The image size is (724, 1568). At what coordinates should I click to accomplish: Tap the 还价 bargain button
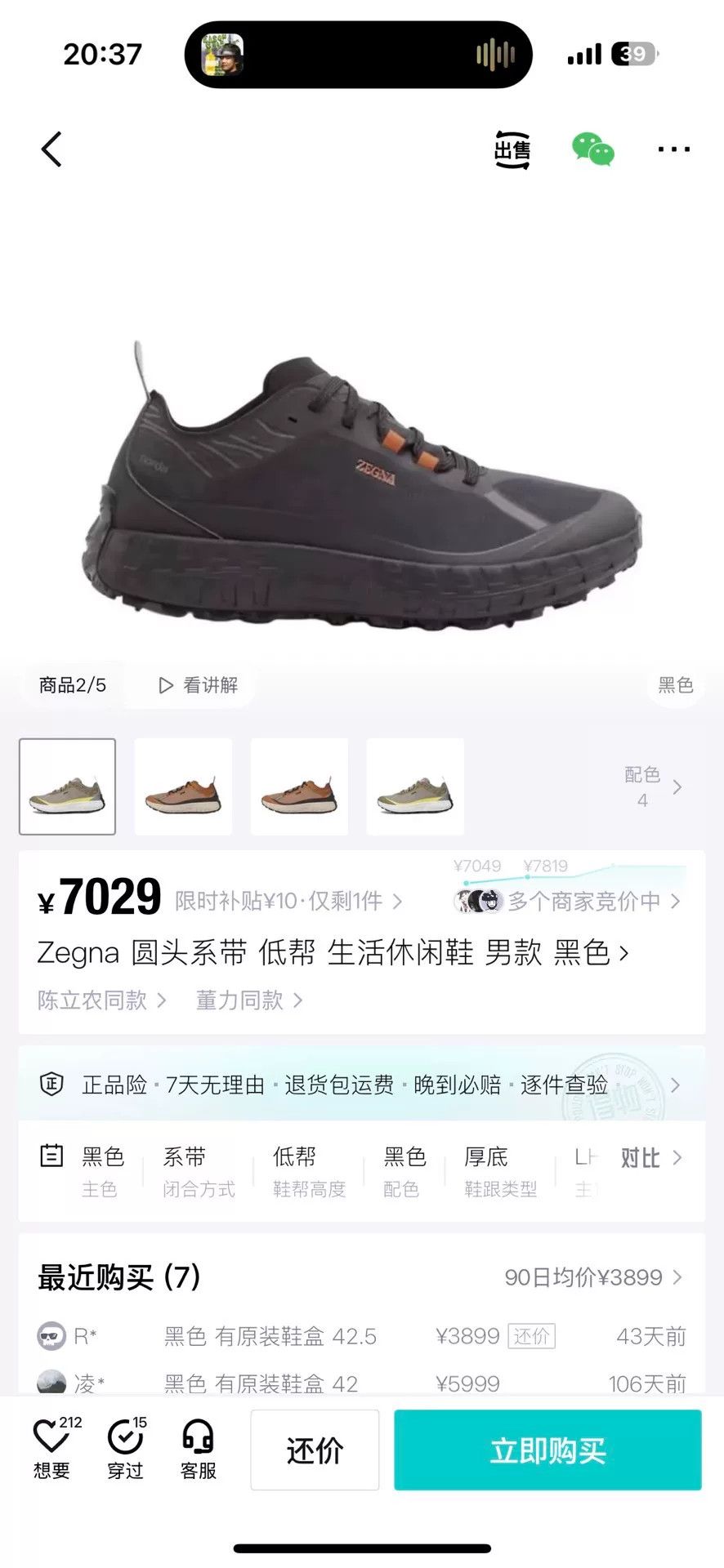click(x=315, y=1450)
